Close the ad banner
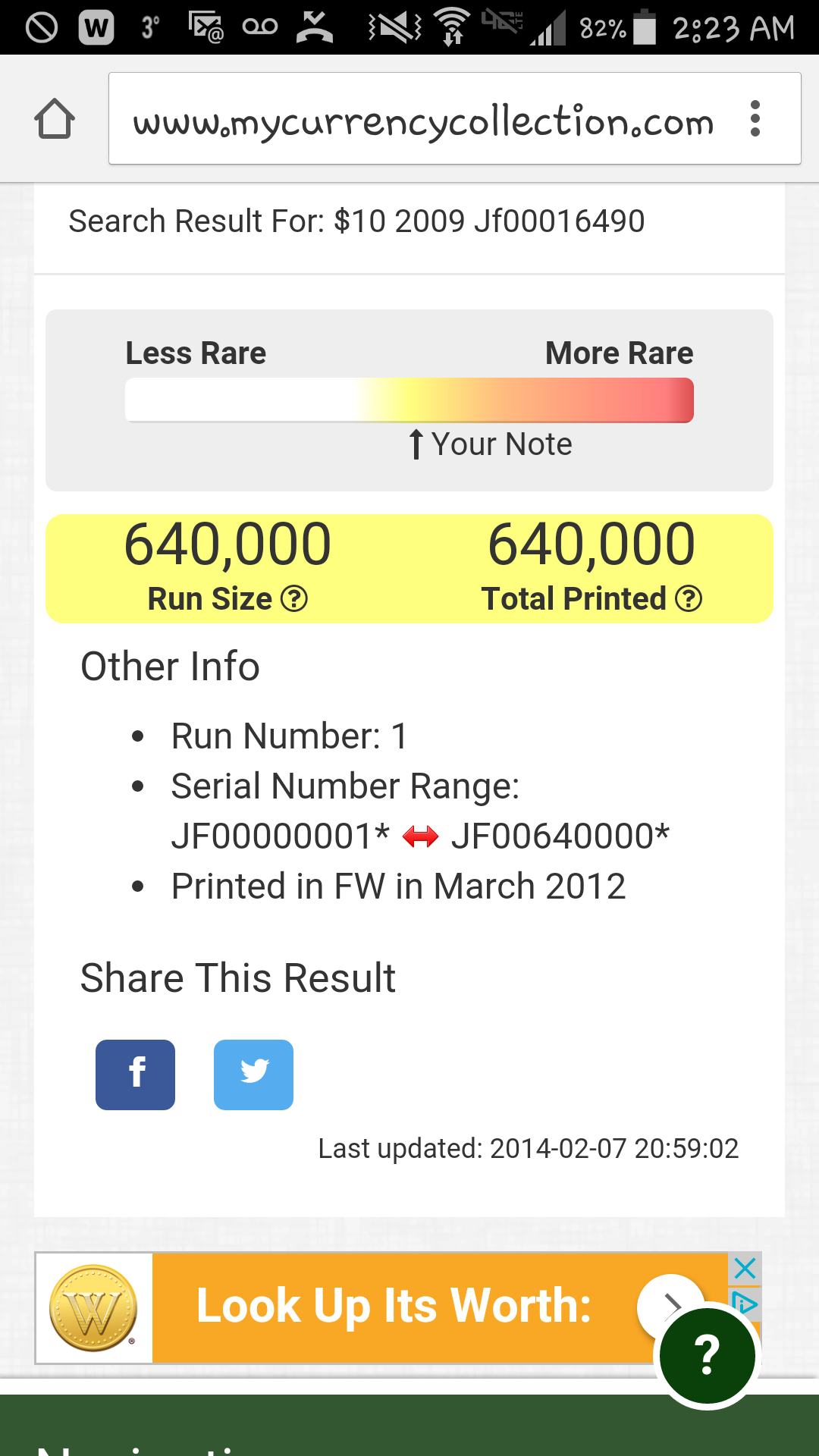The image size is (819, 1456). pyautogui.click(x=745, y=1268)
